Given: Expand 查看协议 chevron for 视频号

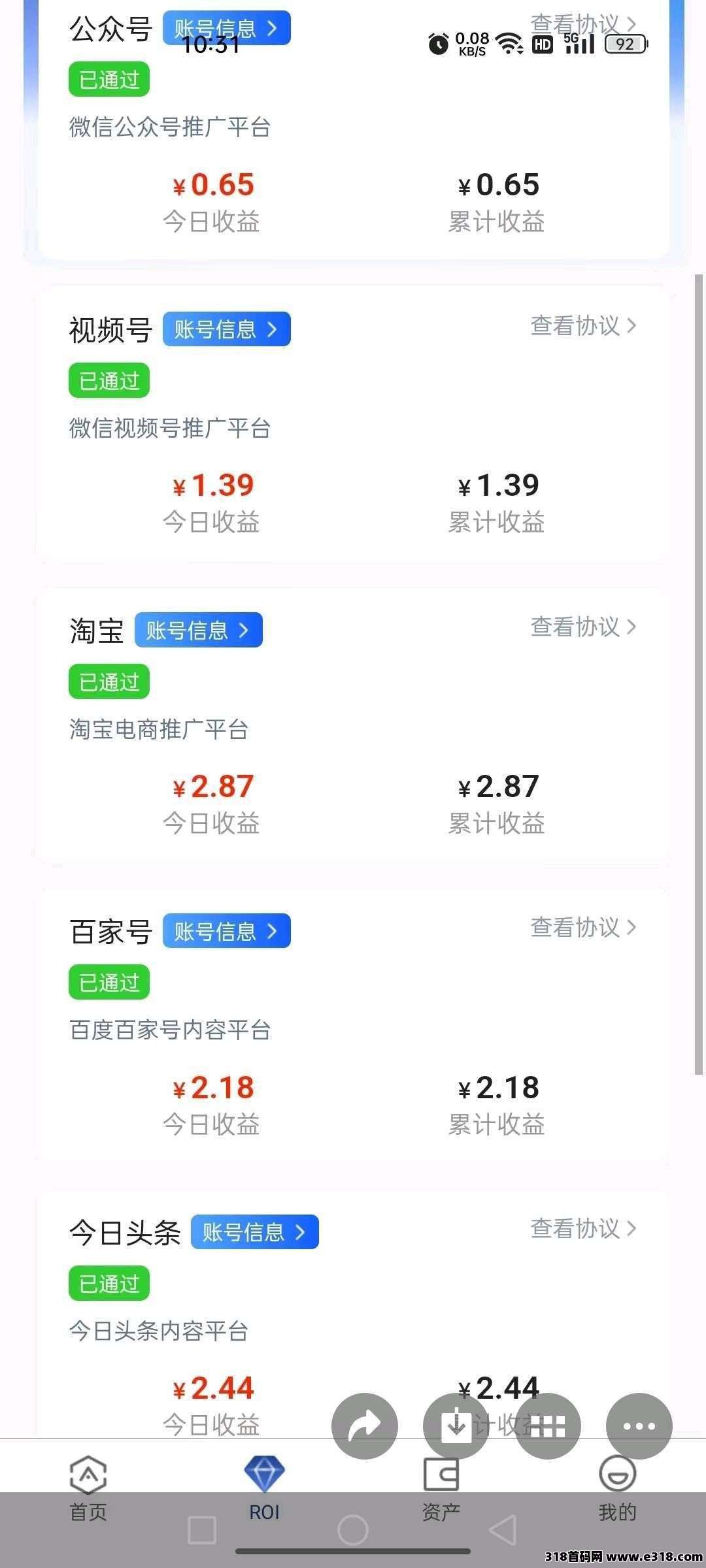Looking at the screenshot, I should tap(631, 325).
